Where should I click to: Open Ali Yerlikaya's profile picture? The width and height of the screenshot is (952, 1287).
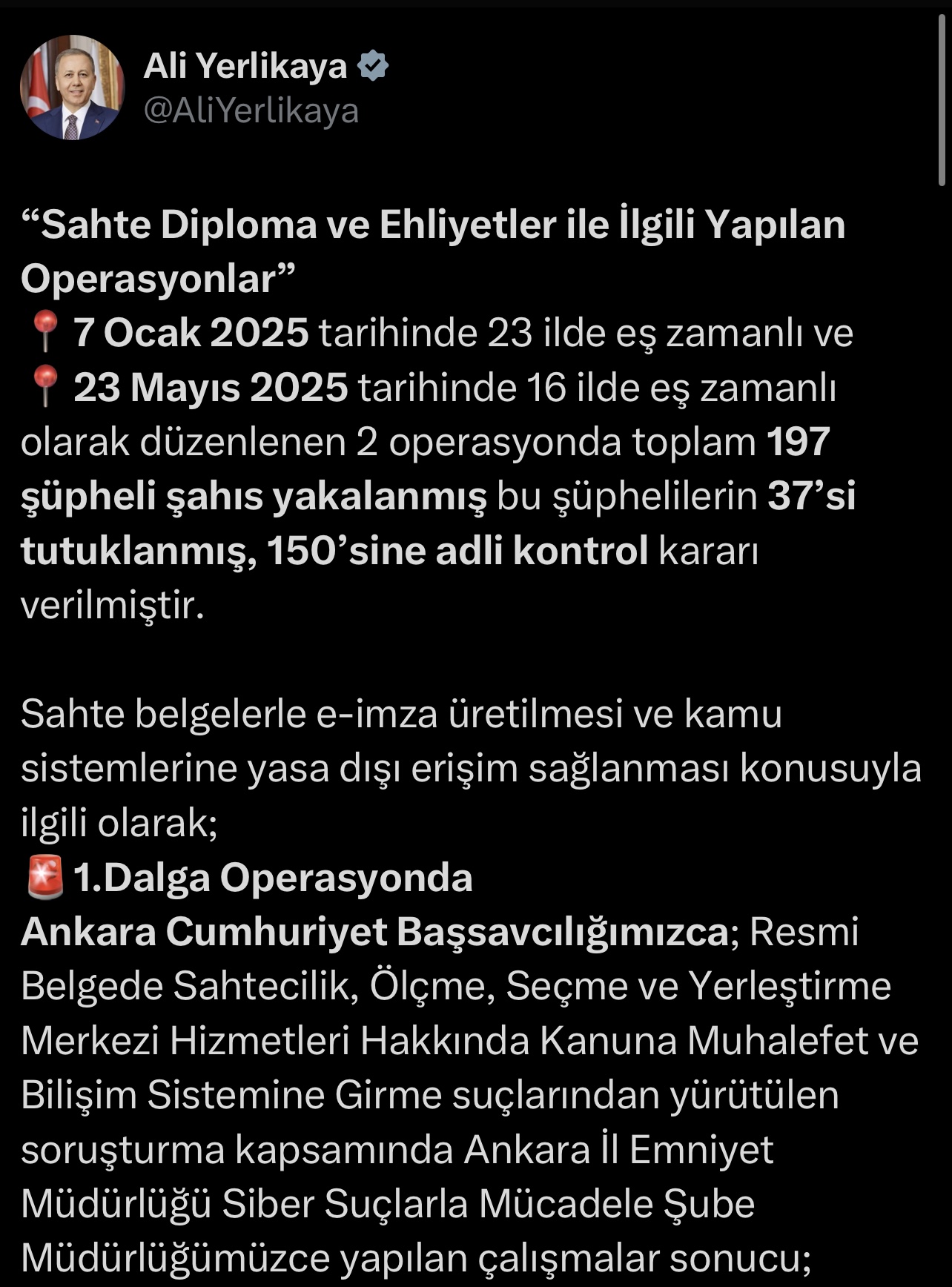click(72, 88)
